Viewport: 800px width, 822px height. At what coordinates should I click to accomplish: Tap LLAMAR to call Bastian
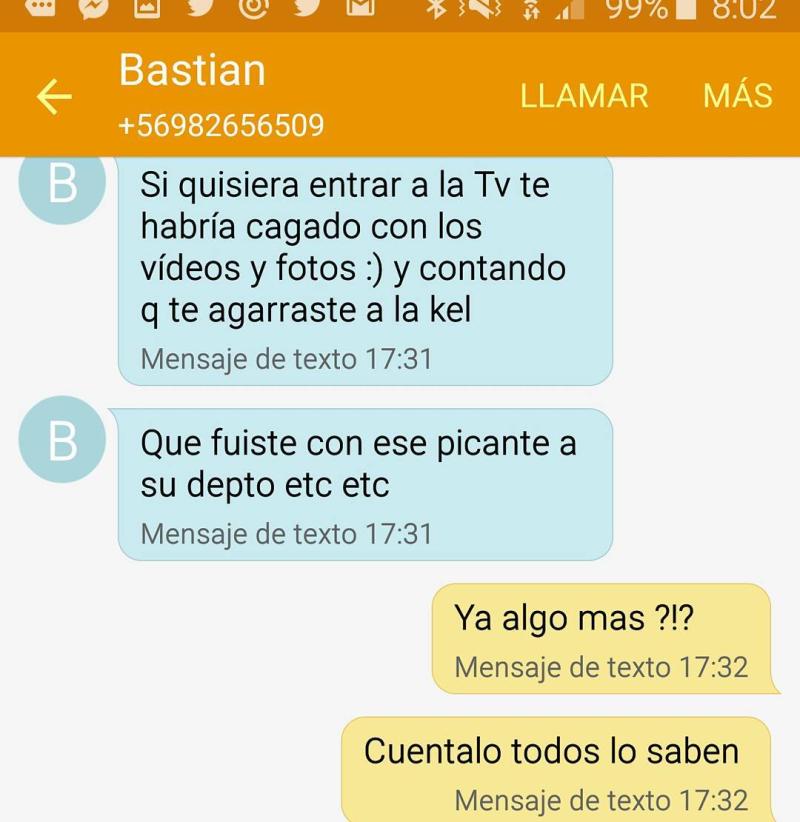(584, 96)
